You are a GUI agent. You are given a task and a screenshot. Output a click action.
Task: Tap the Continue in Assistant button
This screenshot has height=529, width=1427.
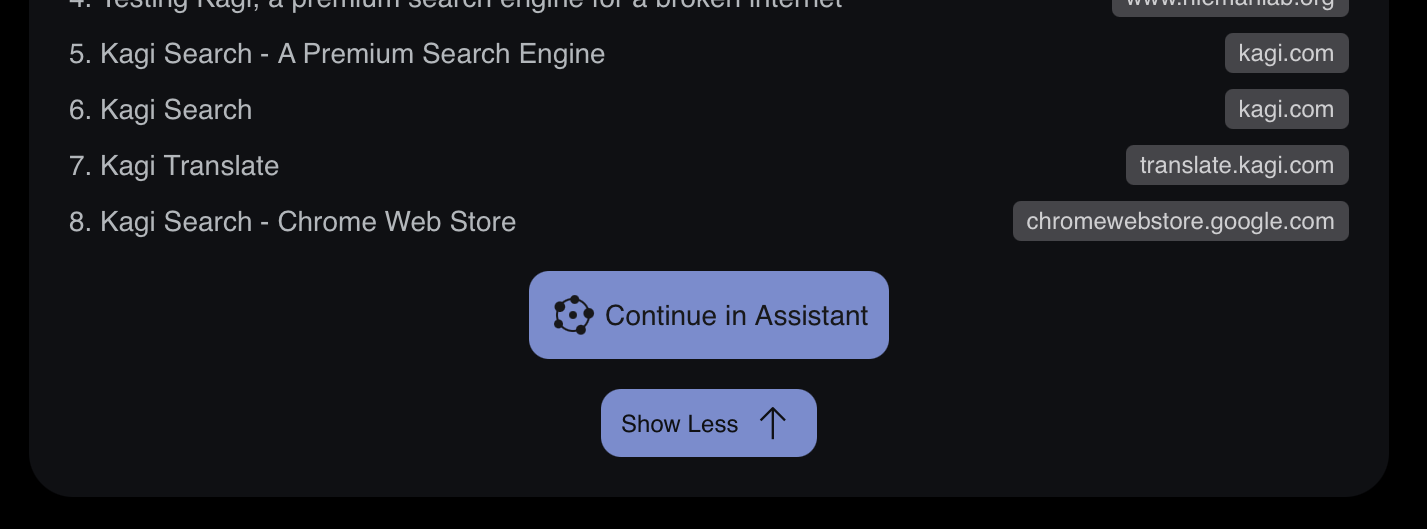[708, 315]
